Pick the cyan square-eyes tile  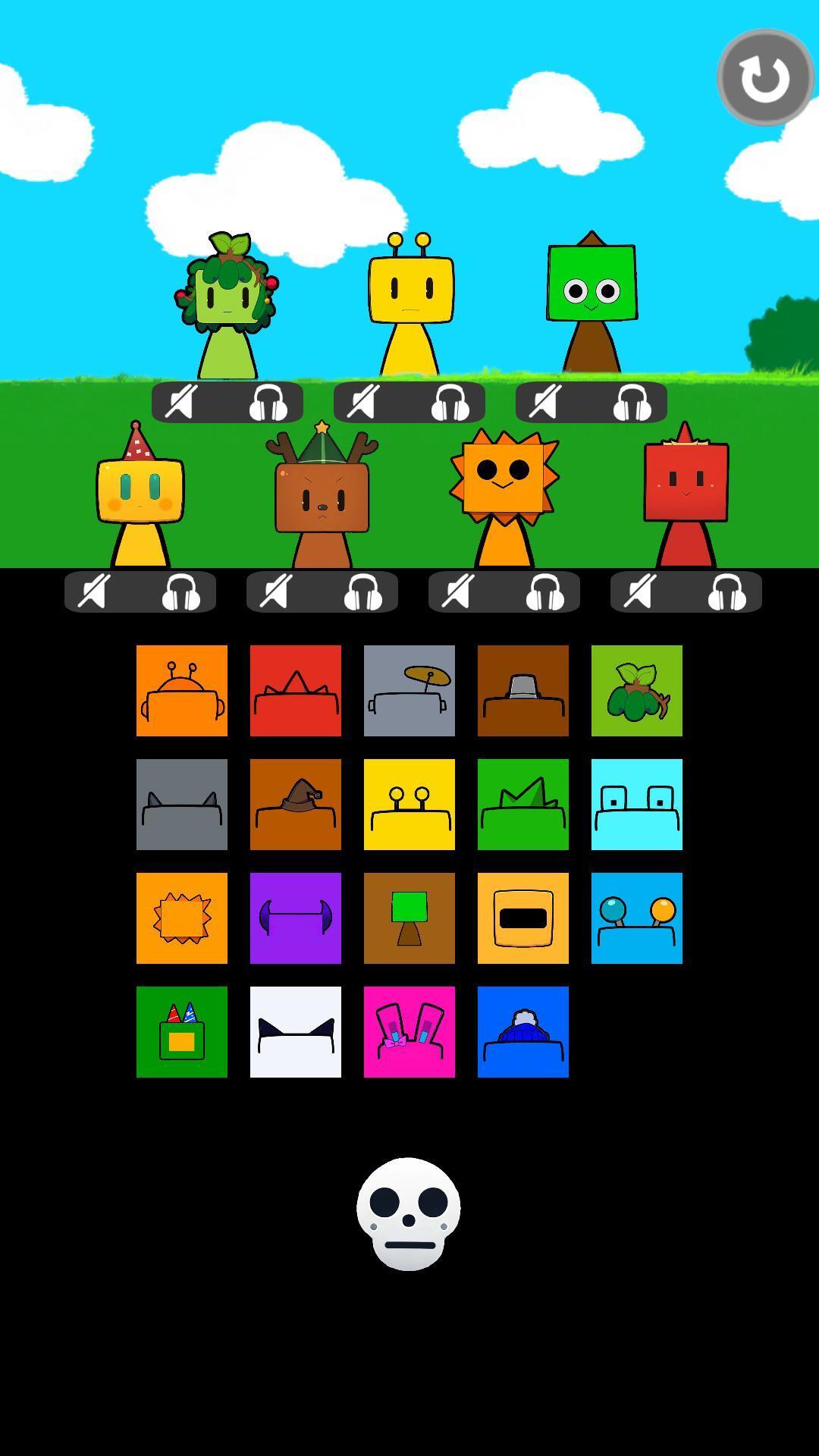coord(637,805)
